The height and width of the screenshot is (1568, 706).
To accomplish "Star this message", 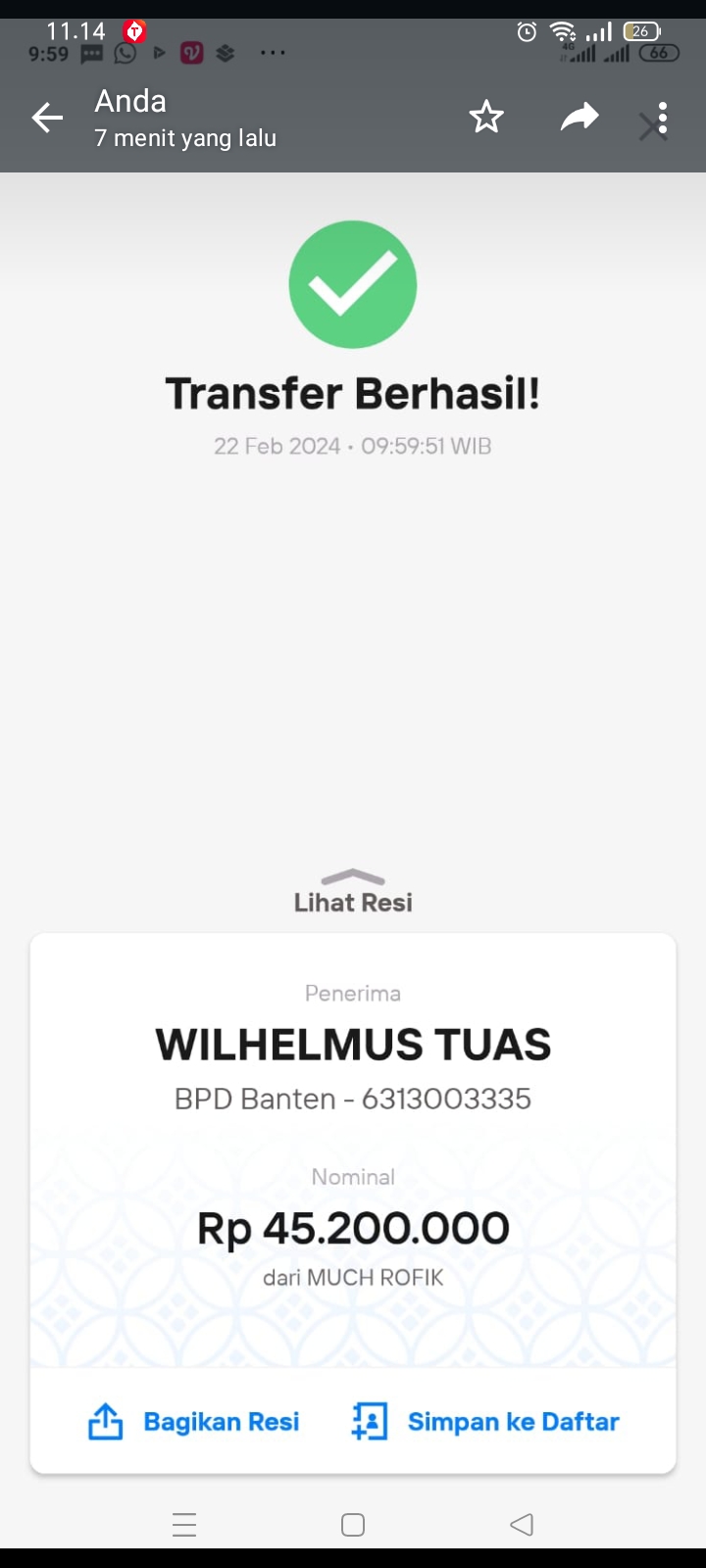I will [x=486, y=119].
